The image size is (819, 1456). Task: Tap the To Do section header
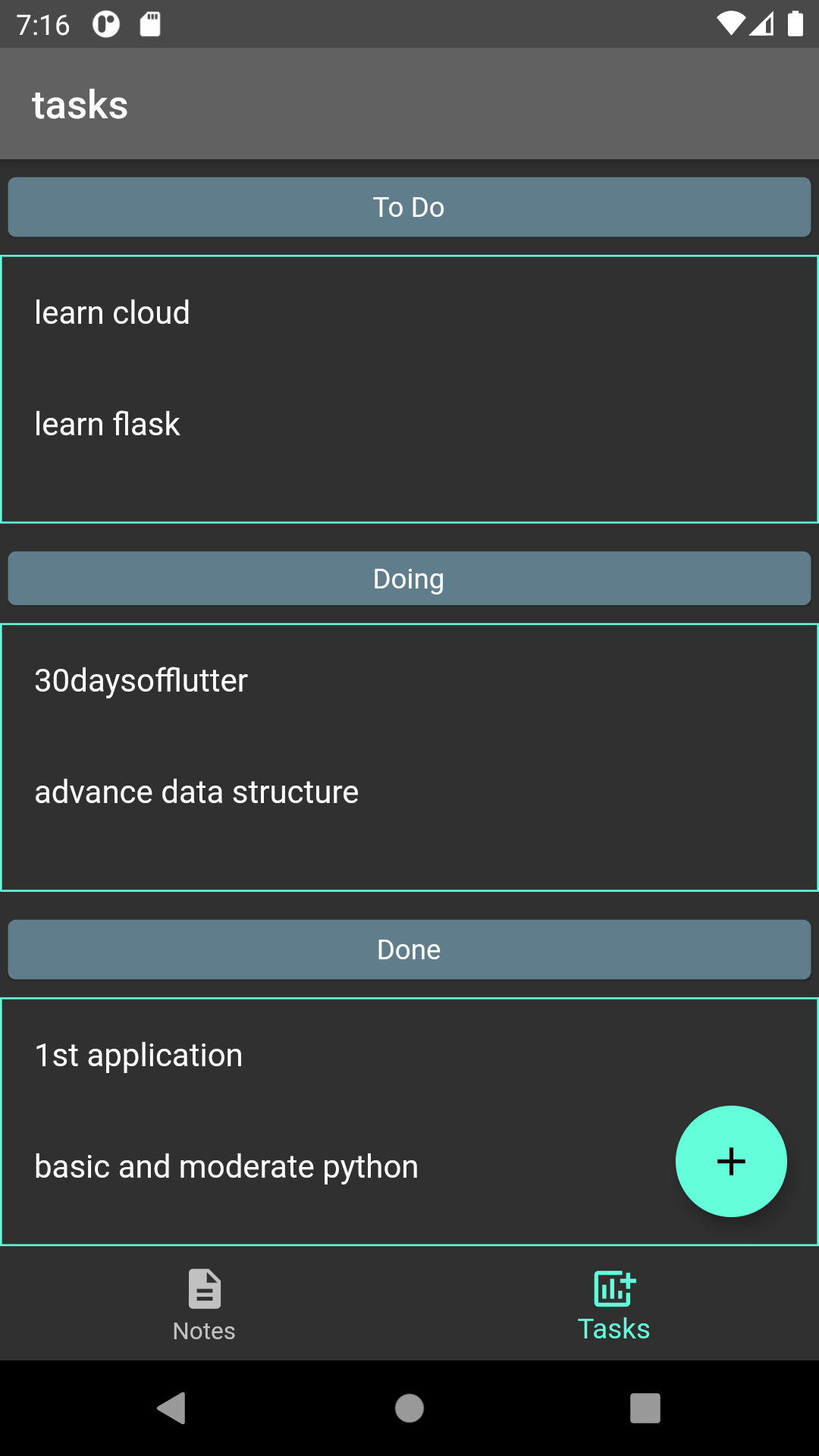pyautogui.click(x=409, y=207)
